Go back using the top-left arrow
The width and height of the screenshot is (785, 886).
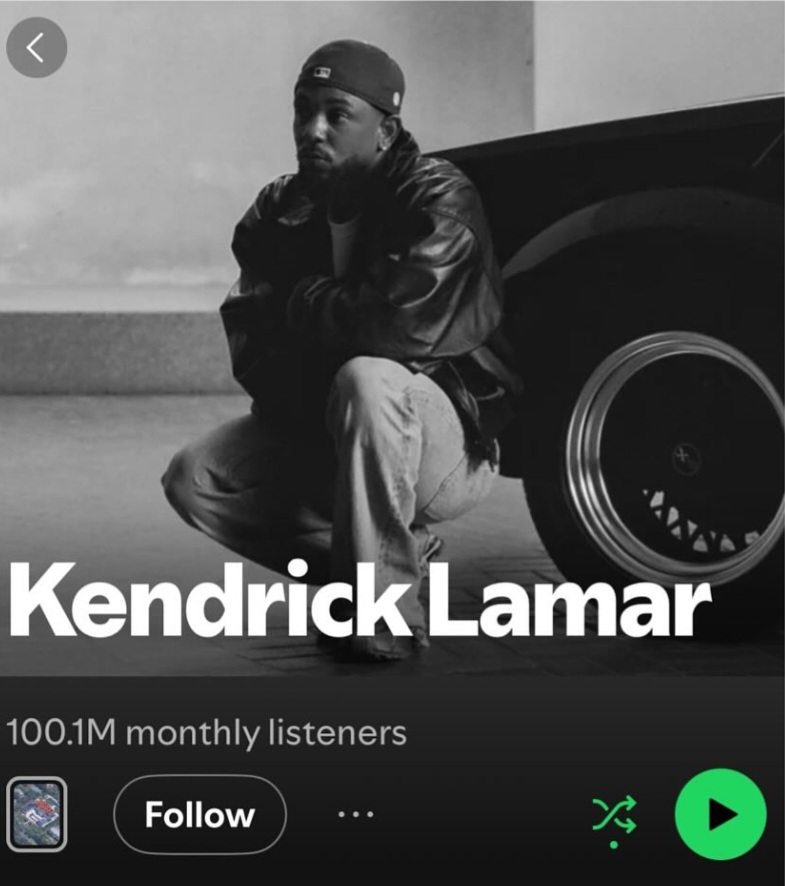[x=36, y=47]
